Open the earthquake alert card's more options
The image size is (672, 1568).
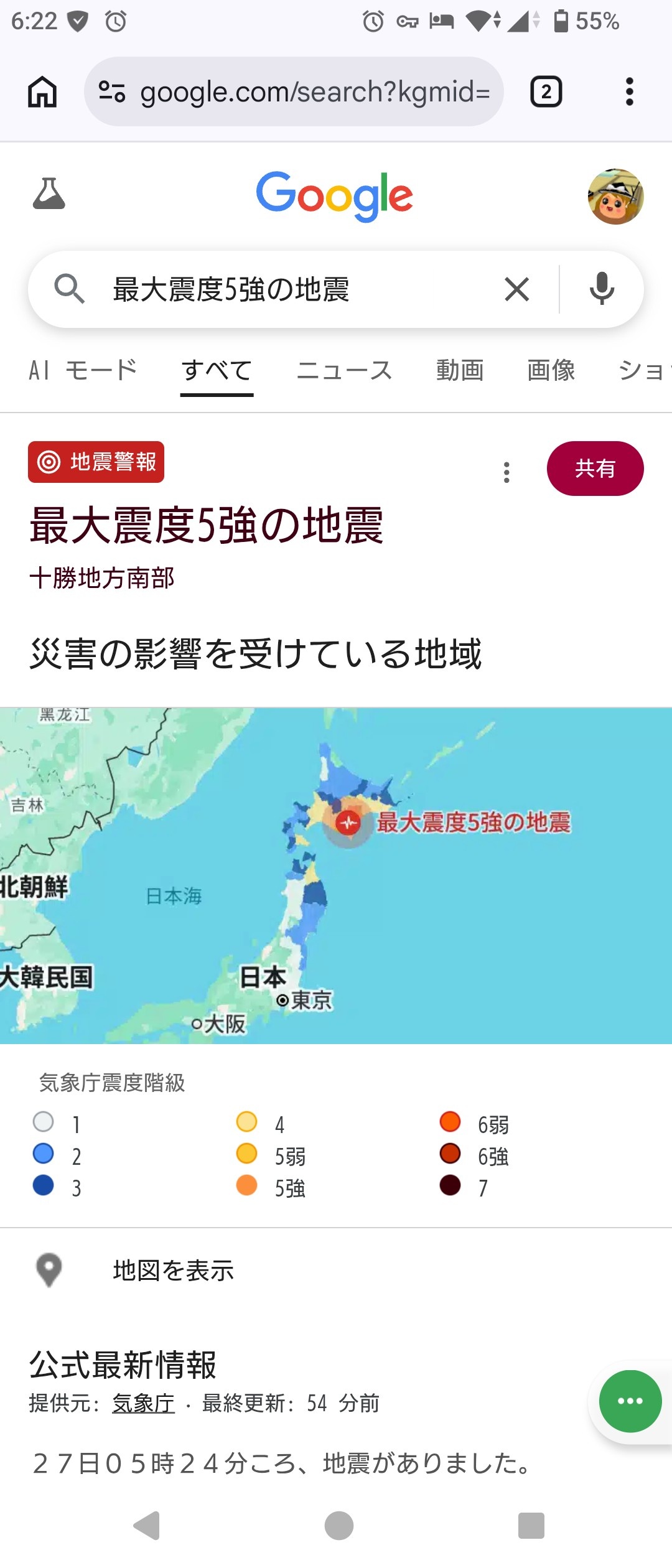click(x=506, y=472)
